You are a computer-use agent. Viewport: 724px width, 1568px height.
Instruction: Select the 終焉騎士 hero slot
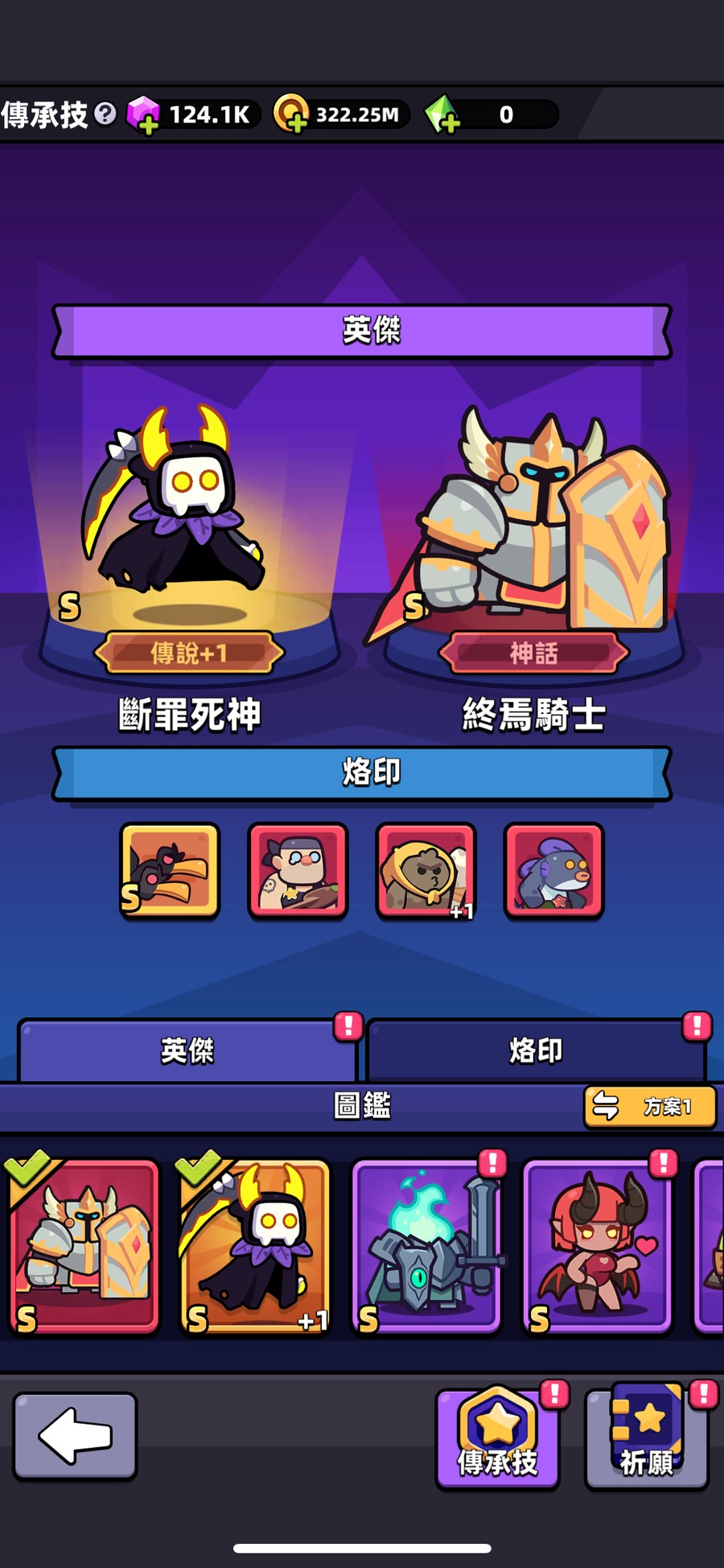point(534,531)
